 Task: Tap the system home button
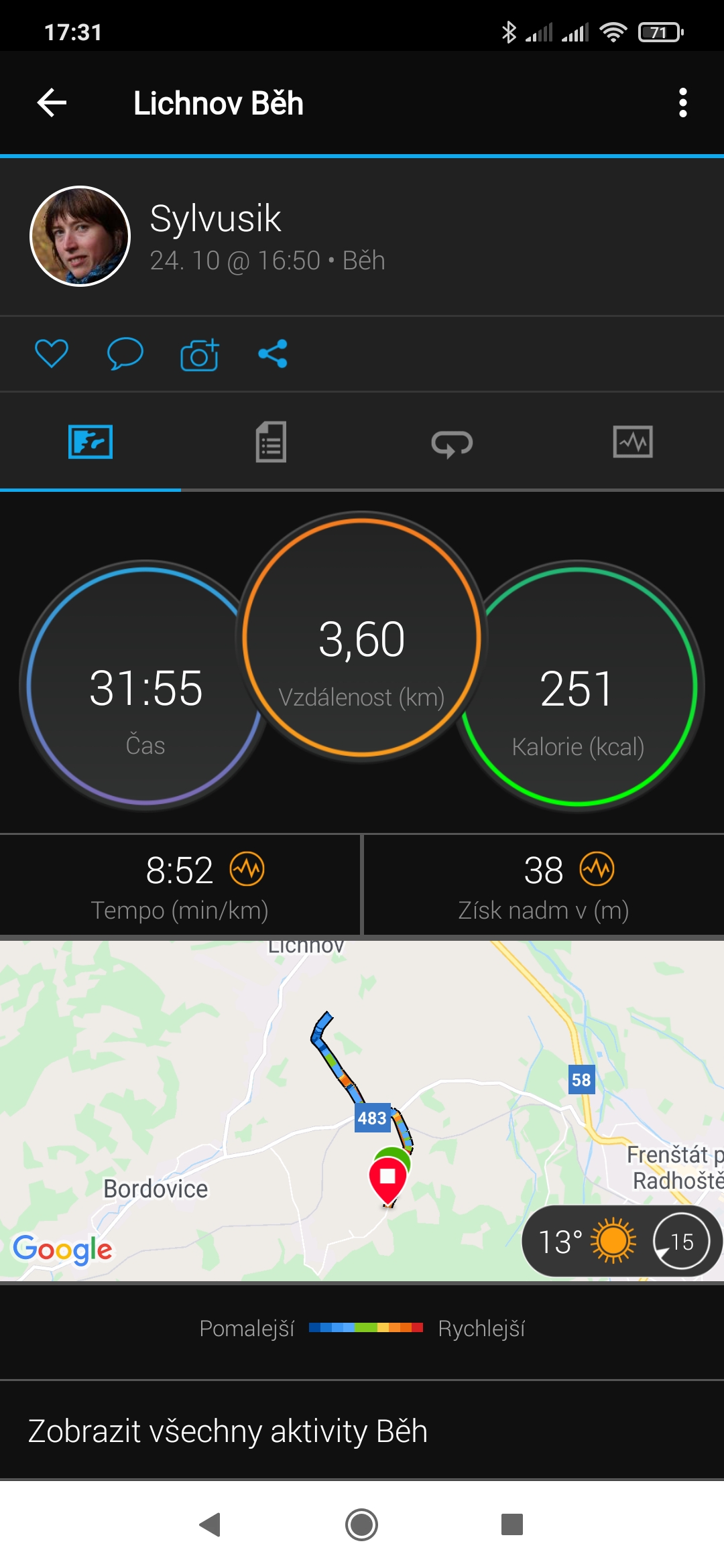362,1524
